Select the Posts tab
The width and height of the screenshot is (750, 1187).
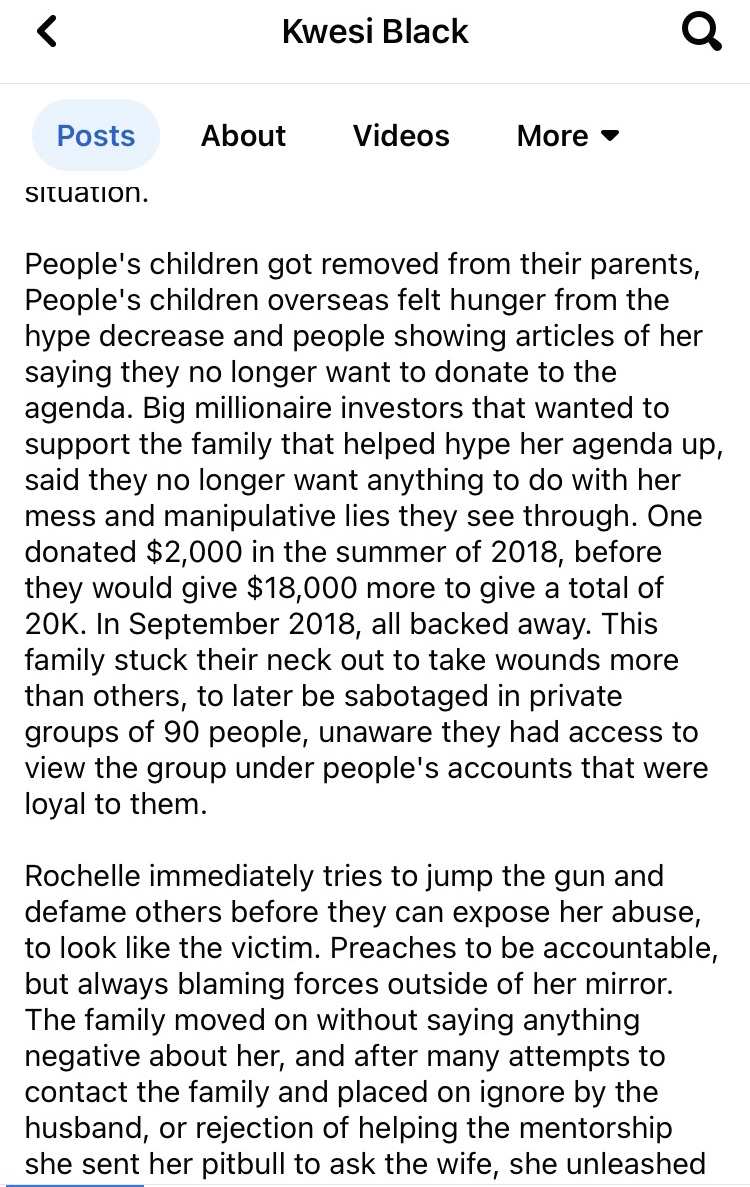click(x=96, y=136)
